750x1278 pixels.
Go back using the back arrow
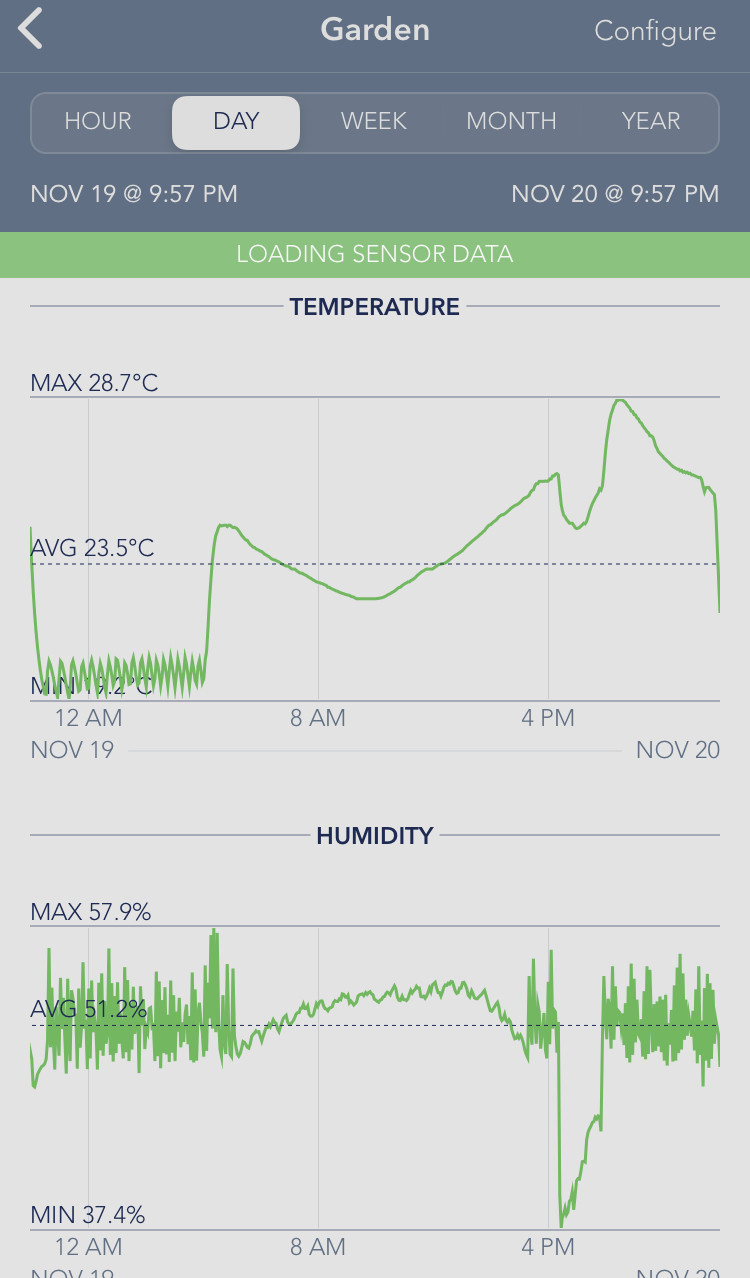pos(31,29)
